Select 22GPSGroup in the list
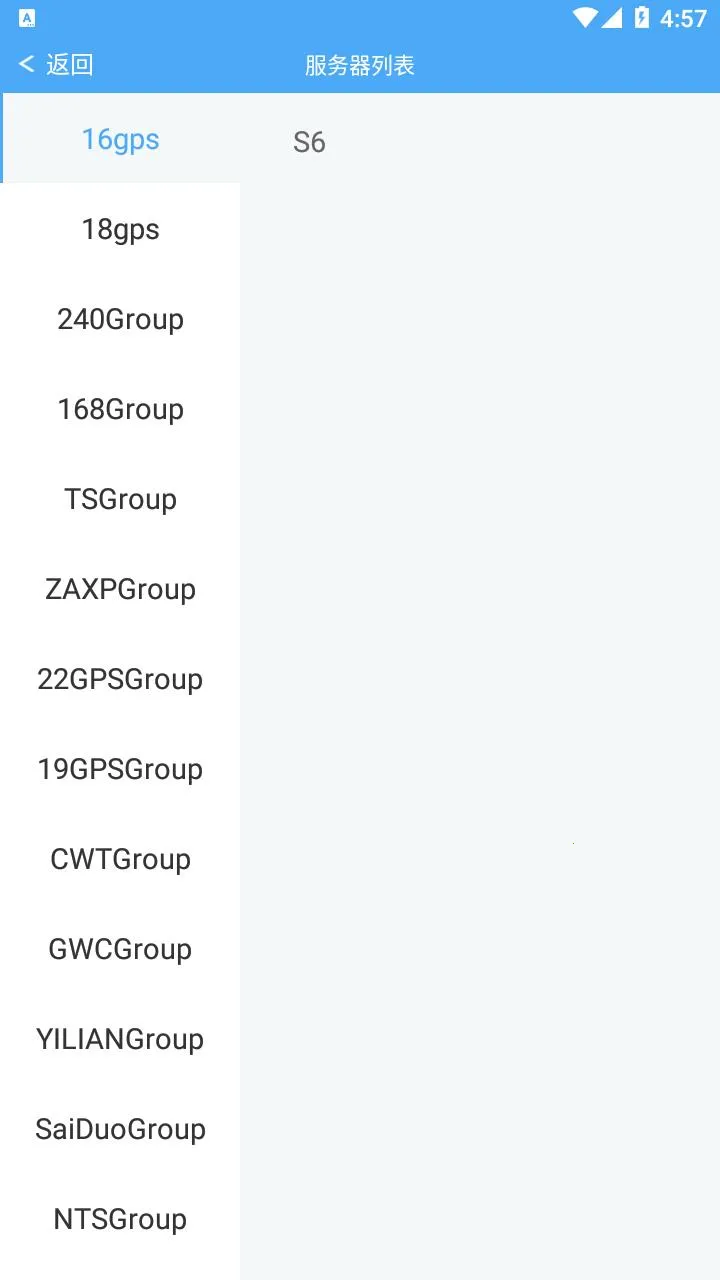Viewport: 720px width, 1280px height. click(120, 679)
